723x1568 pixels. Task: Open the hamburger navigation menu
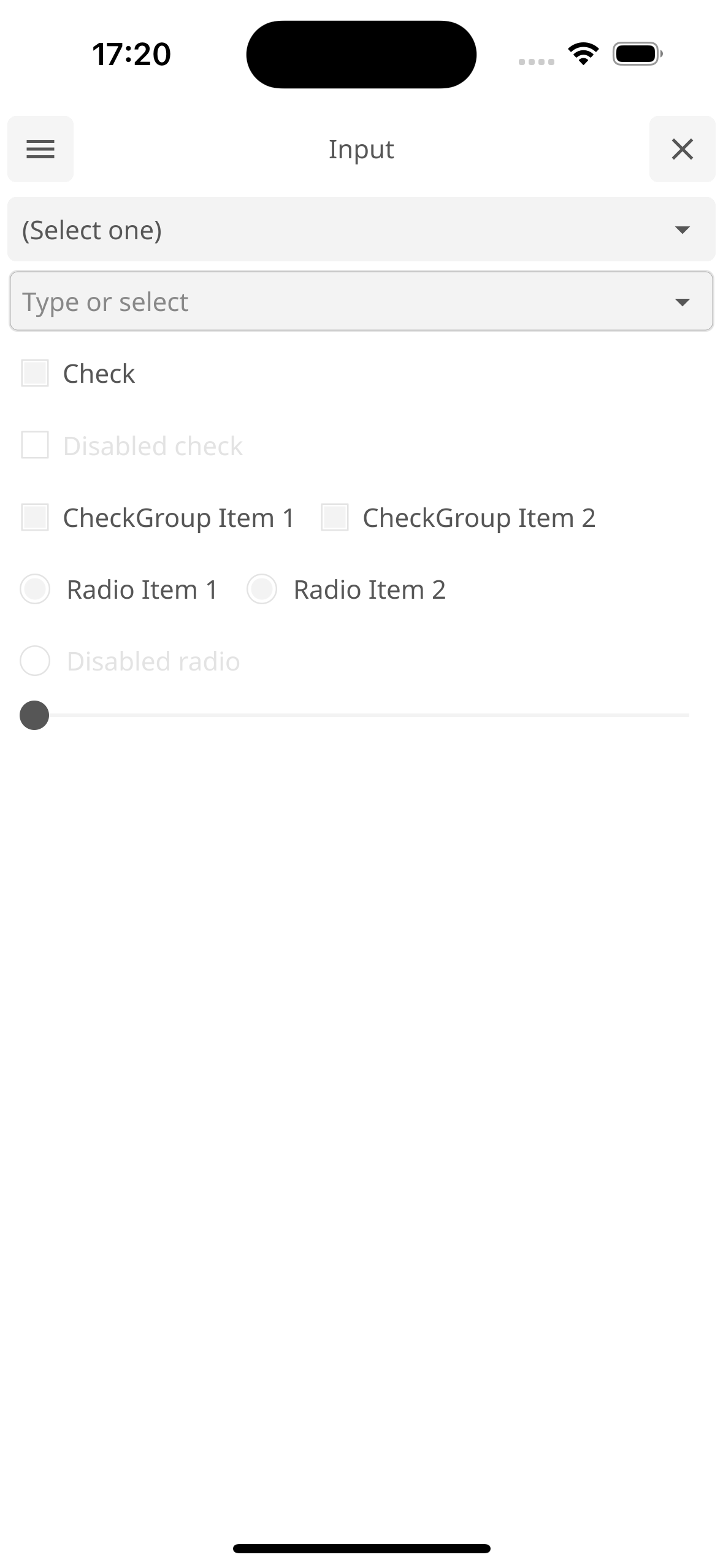(40, 149)
